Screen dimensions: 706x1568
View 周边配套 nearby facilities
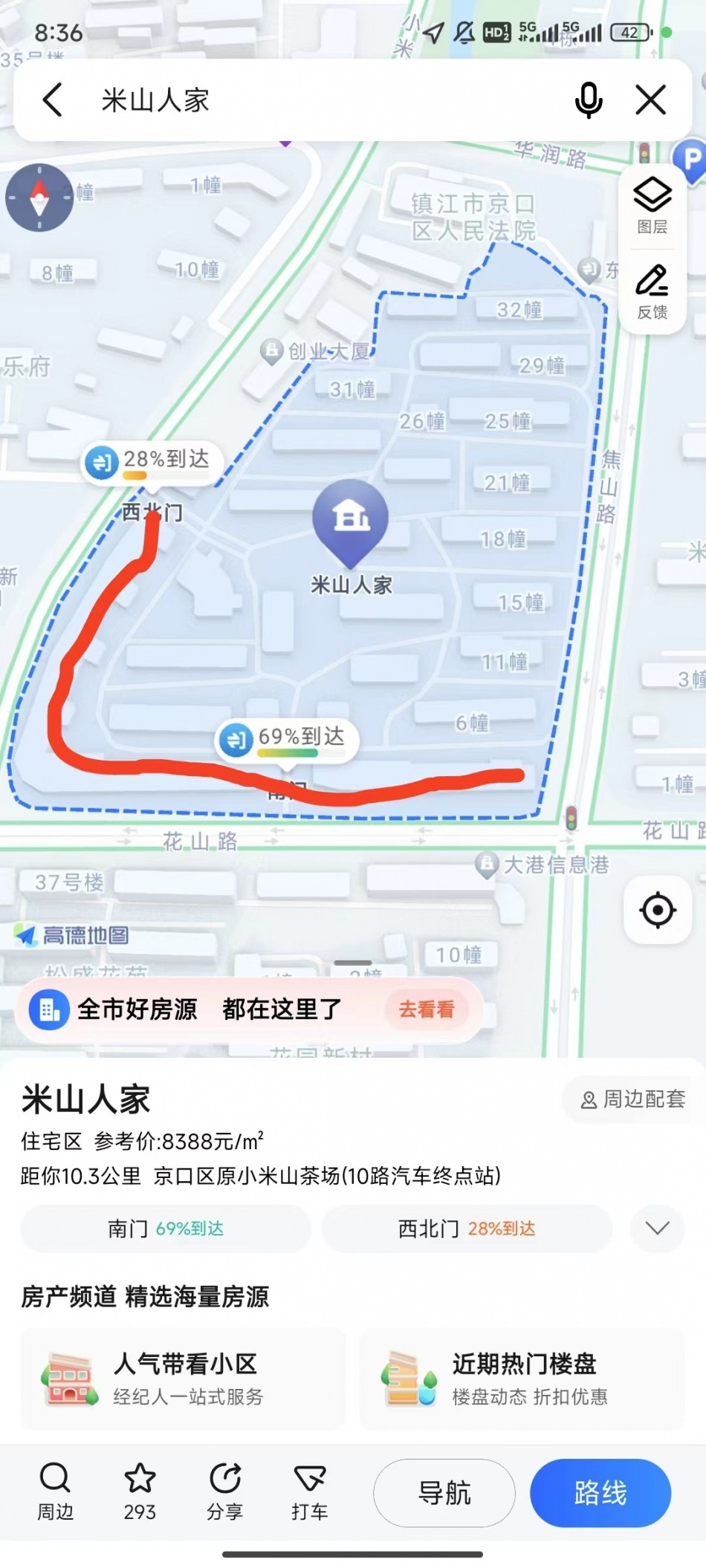point(633,1099)
